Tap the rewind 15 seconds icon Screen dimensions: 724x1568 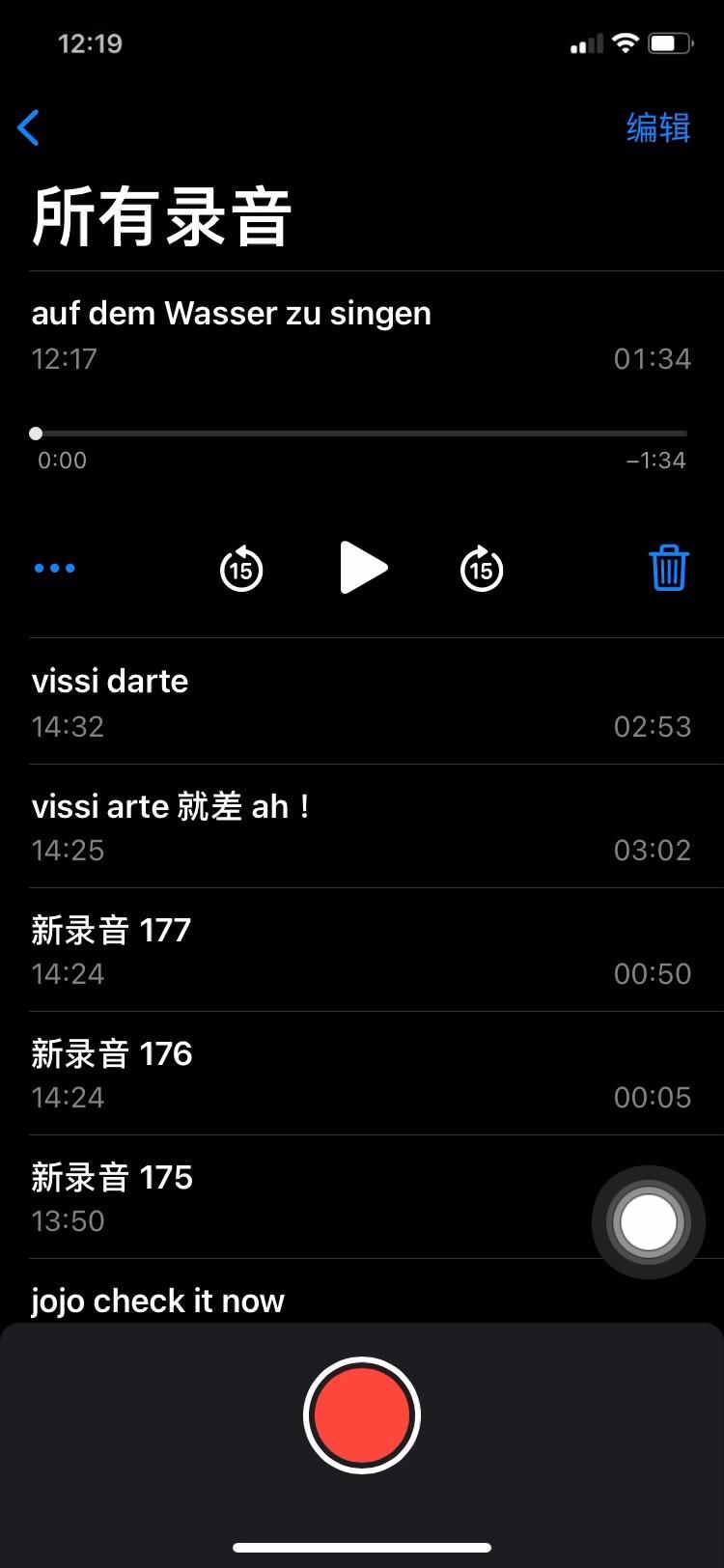pyautogui.click(x=239, y=568)
